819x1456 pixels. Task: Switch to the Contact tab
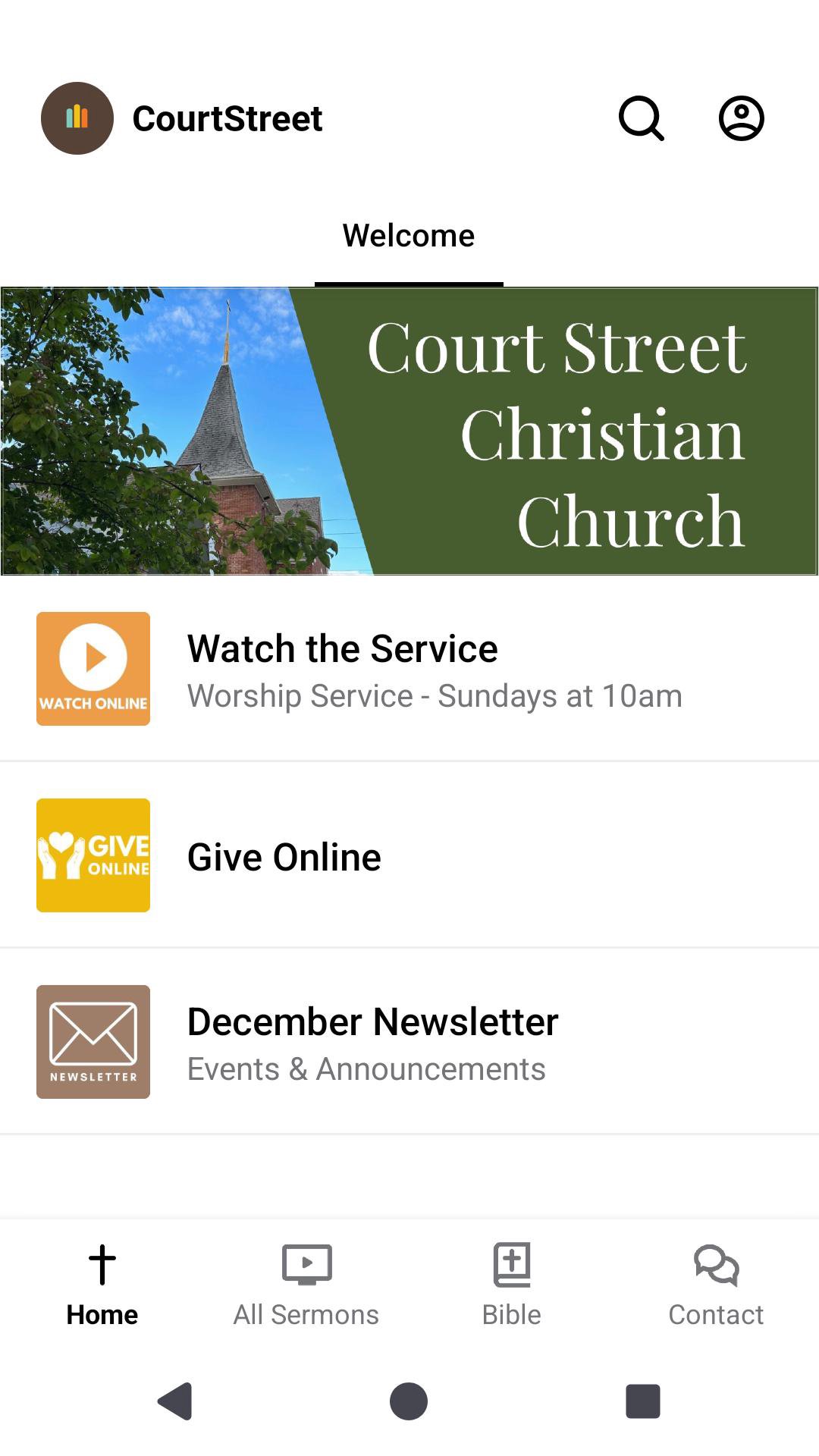716,1285
